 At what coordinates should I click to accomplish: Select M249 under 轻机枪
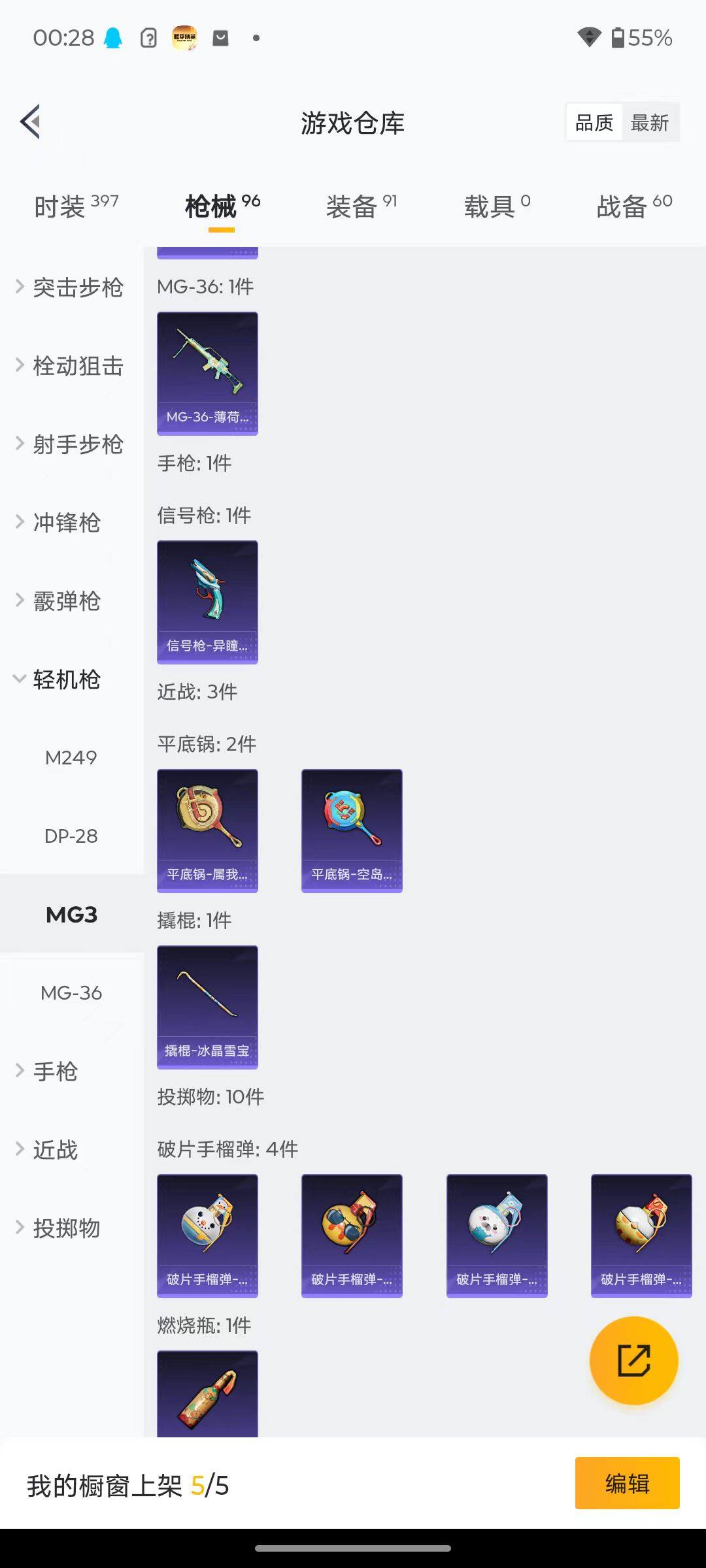click(71, 758)
